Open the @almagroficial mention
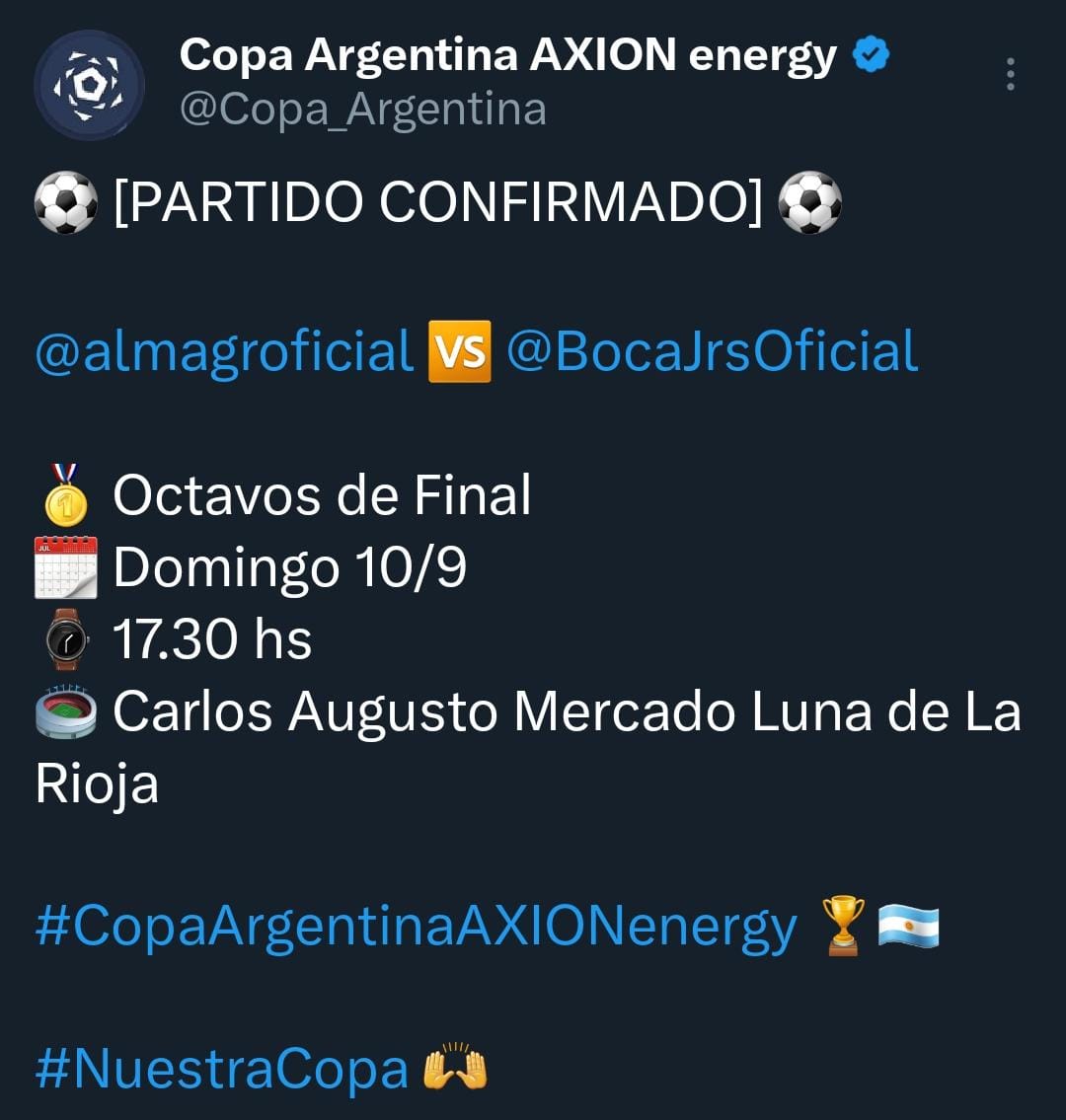 click(224, 351)
